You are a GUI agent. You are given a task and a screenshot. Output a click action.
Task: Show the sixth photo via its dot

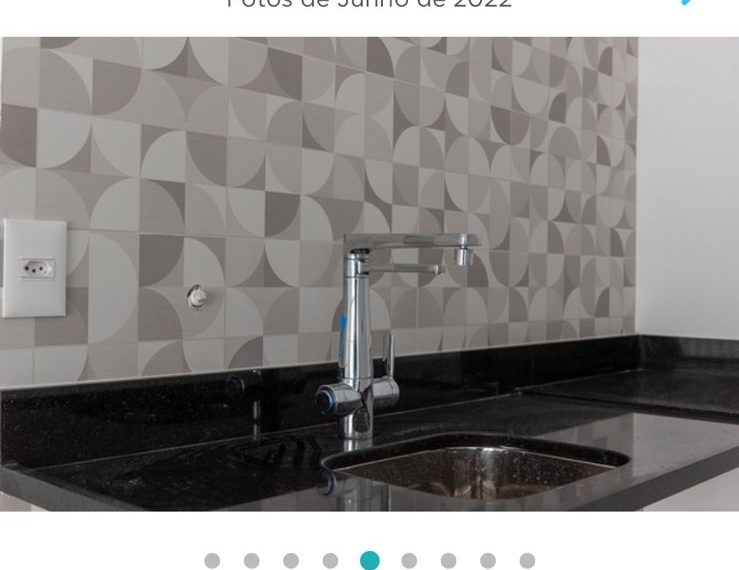pyautogui.click(x=409, y=561)
